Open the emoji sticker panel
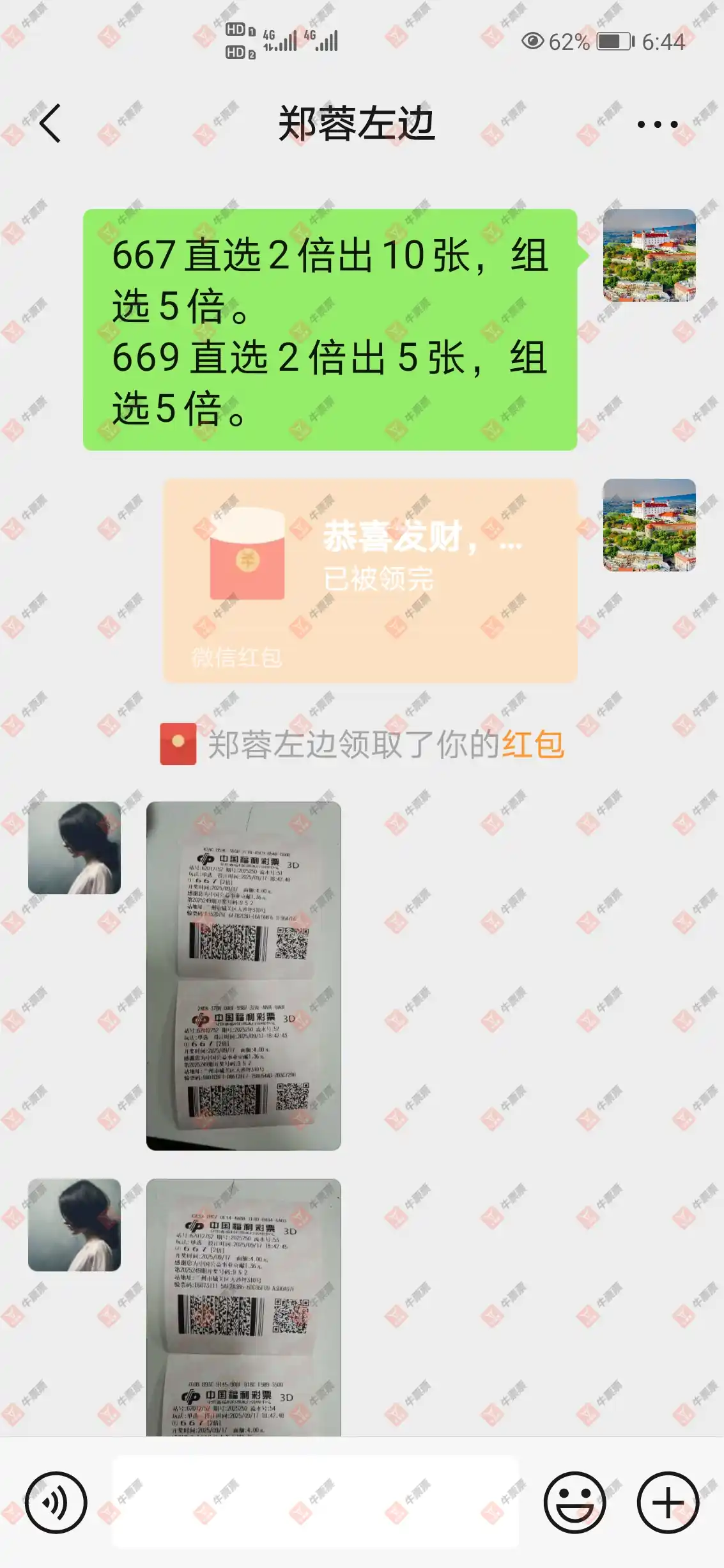The height and width of the screenshot is (1568, 724). (574, 1502)
